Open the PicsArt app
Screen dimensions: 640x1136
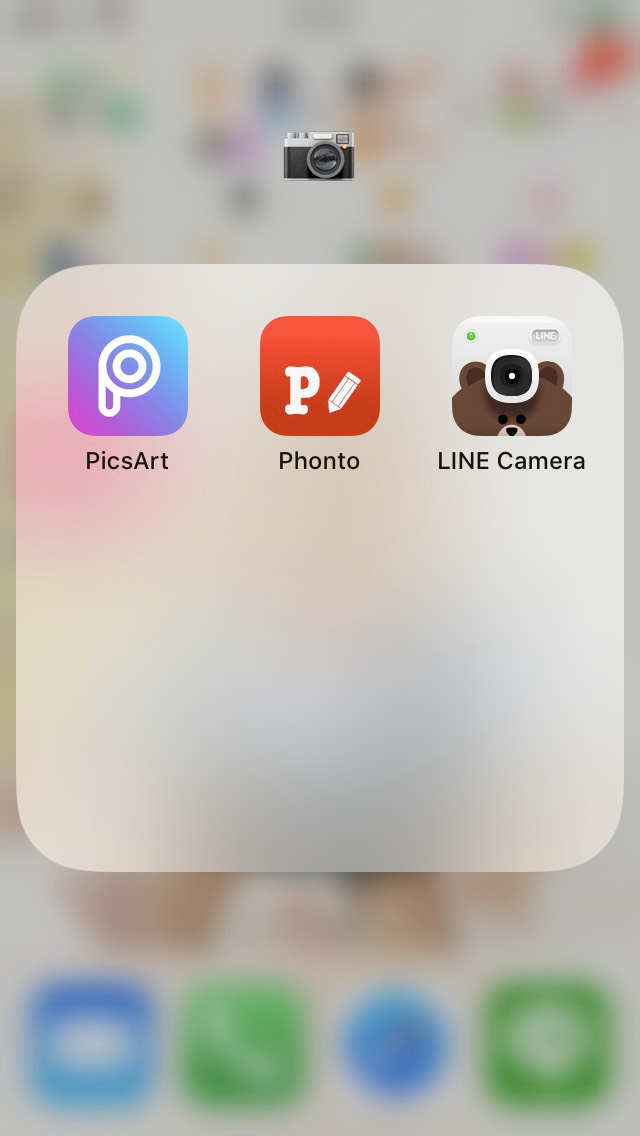tap(128, 376)
